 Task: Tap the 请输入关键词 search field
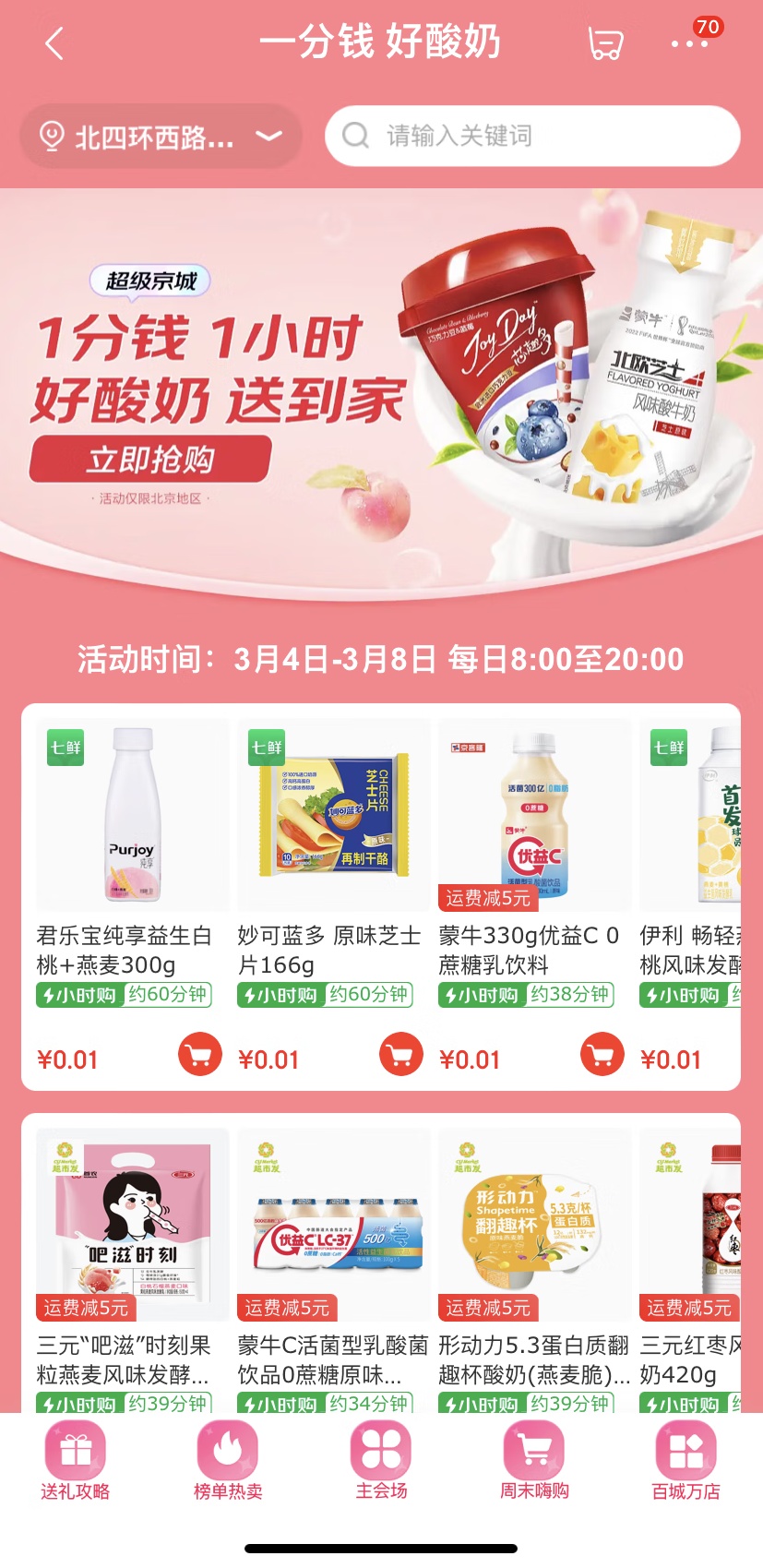(x=532, y=137)
